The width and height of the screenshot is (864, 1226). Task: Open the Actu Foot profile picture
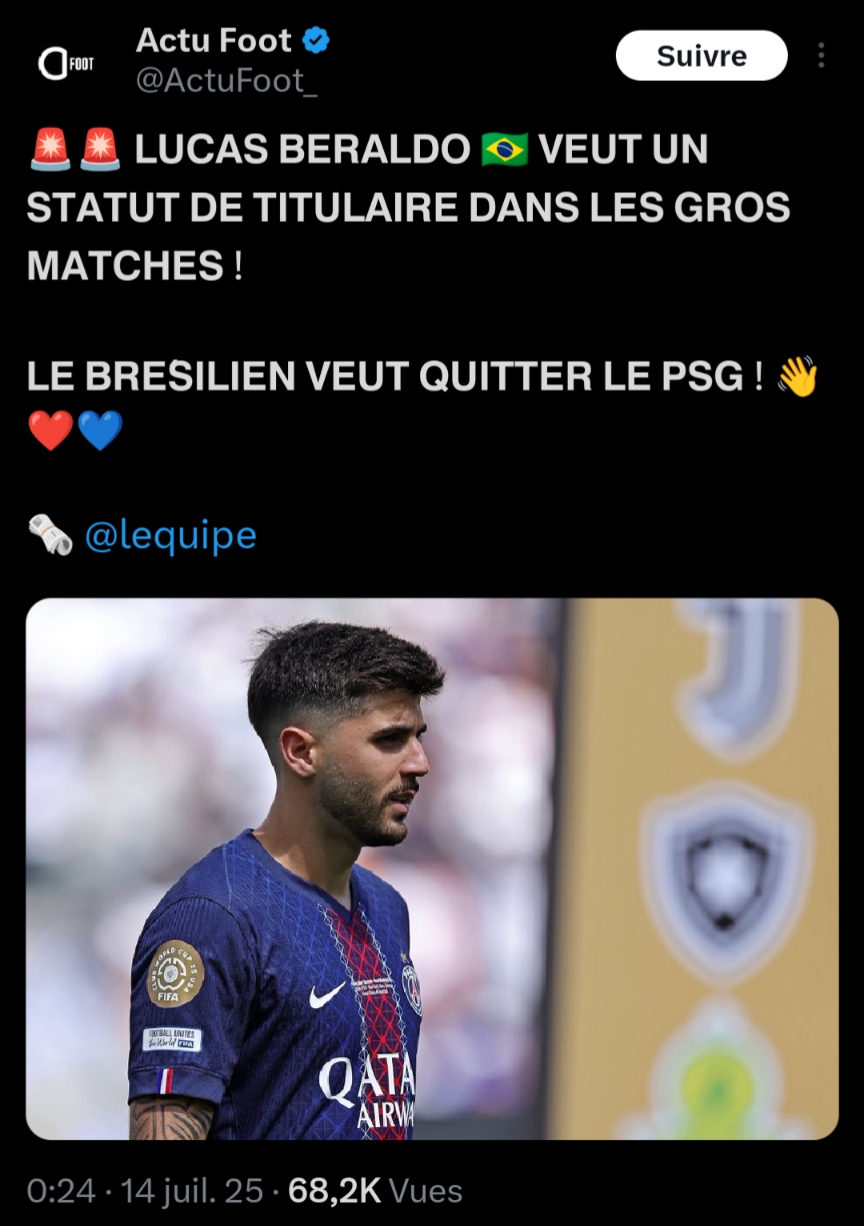66,63
